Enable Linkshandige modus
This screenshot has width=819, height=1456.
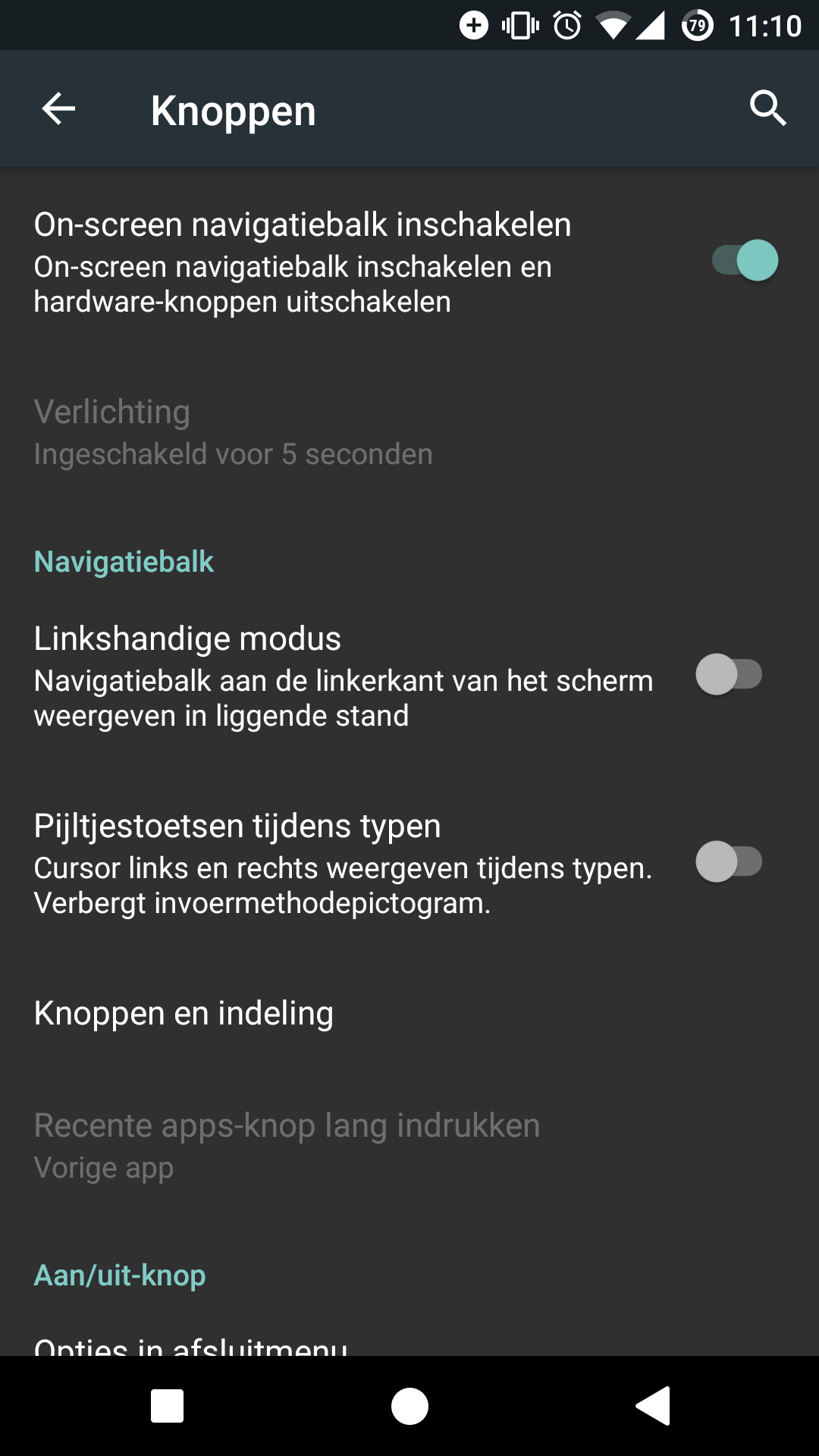[729, 674]
